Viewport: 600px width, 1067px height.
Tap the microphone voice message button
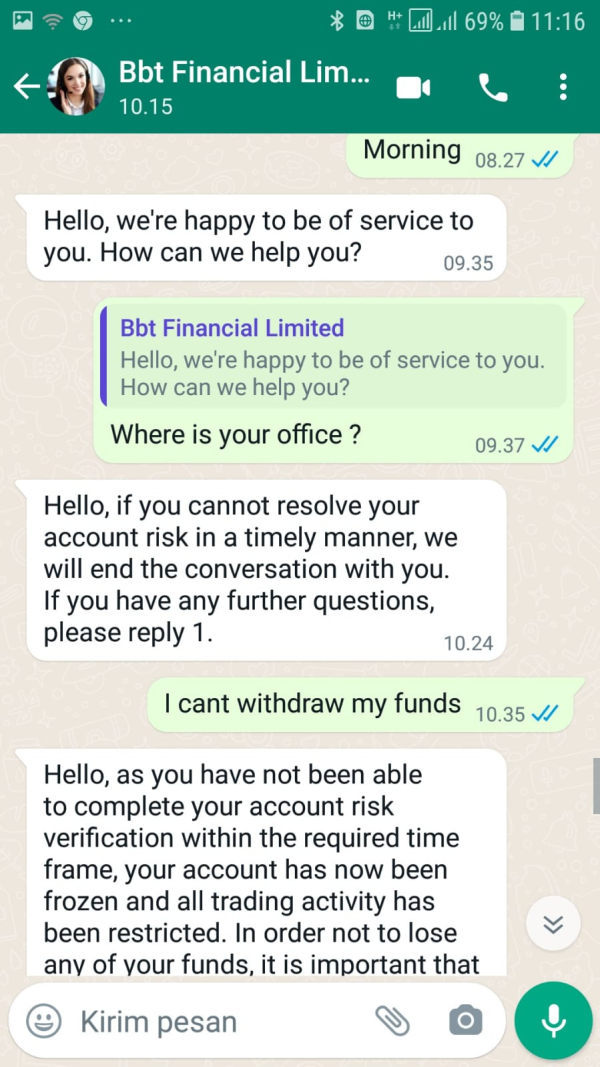point(553,1021)
